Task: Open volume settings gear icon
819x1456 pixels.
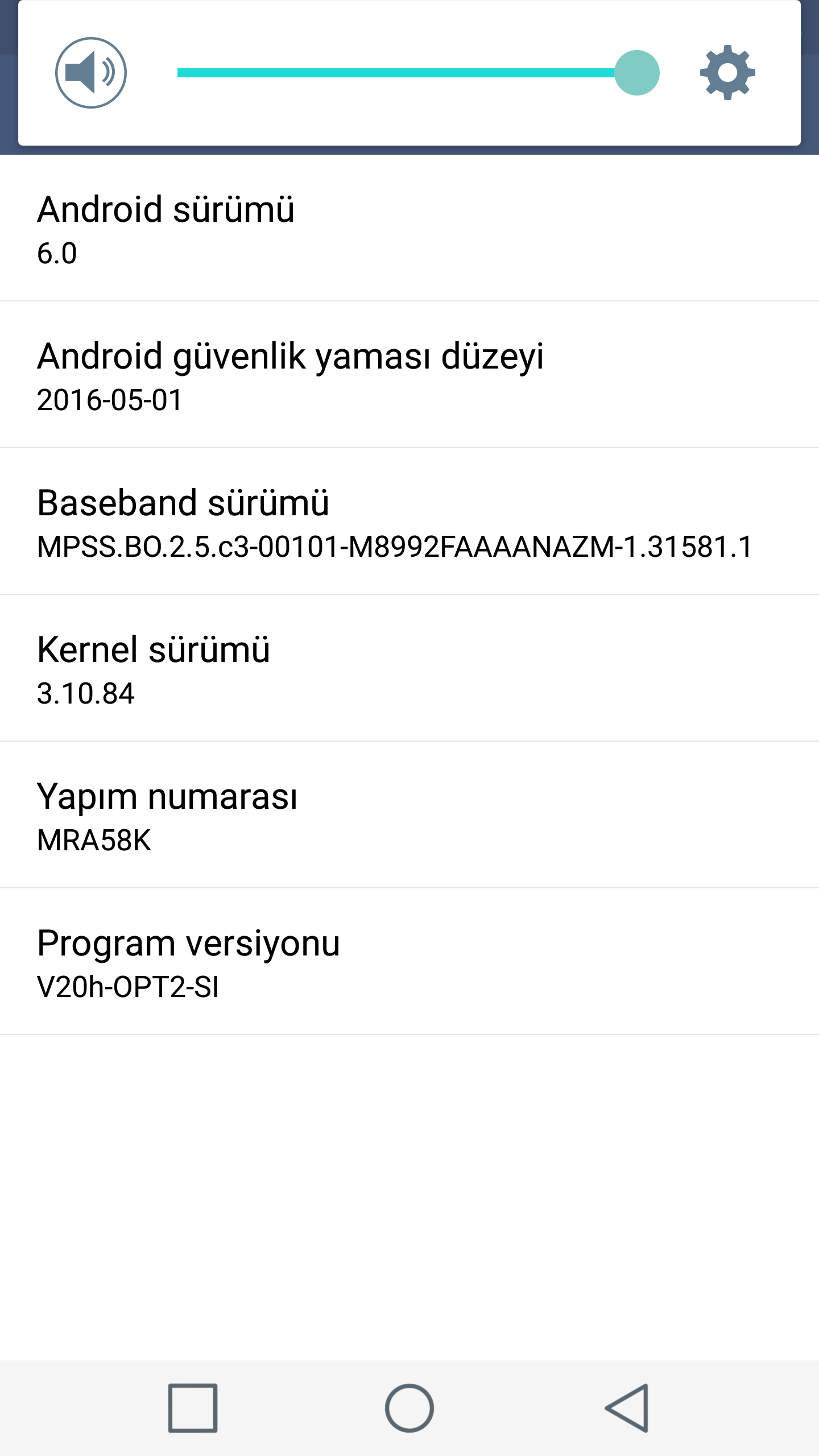Action: coord(727,73)
